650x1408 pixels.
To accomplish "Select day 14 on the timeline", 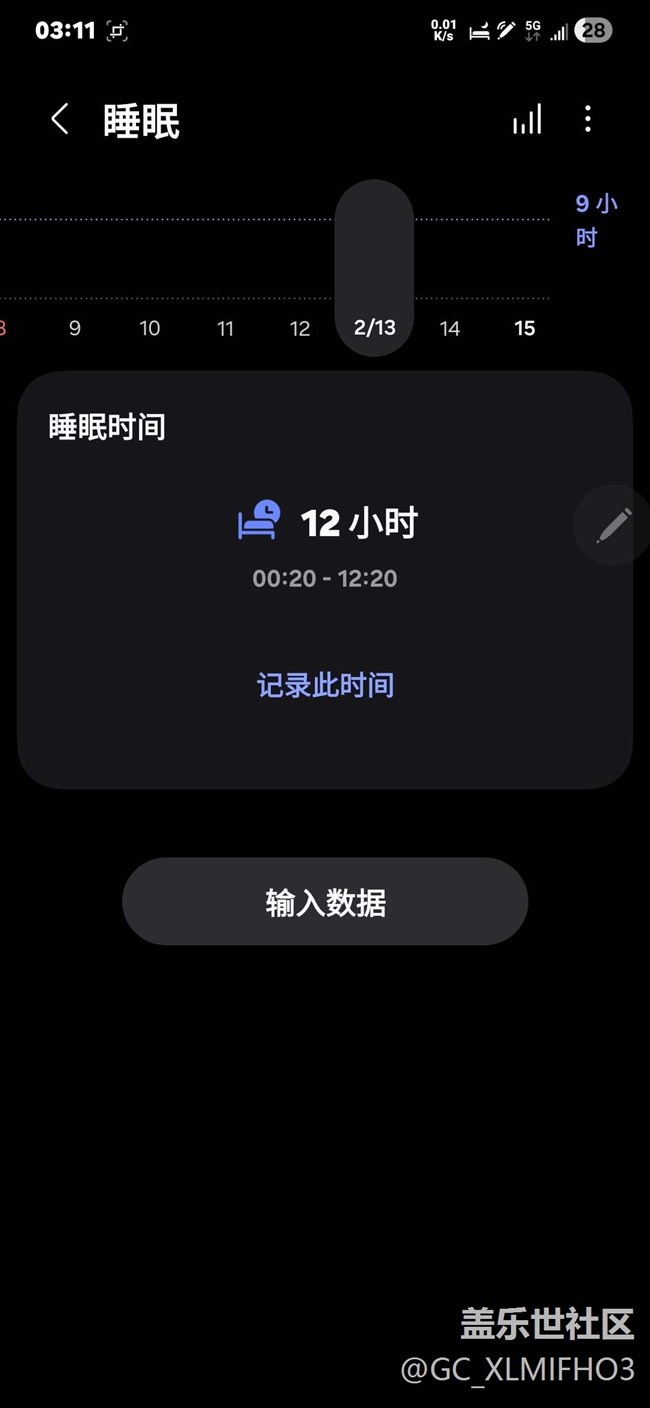I will coord(450,328).
